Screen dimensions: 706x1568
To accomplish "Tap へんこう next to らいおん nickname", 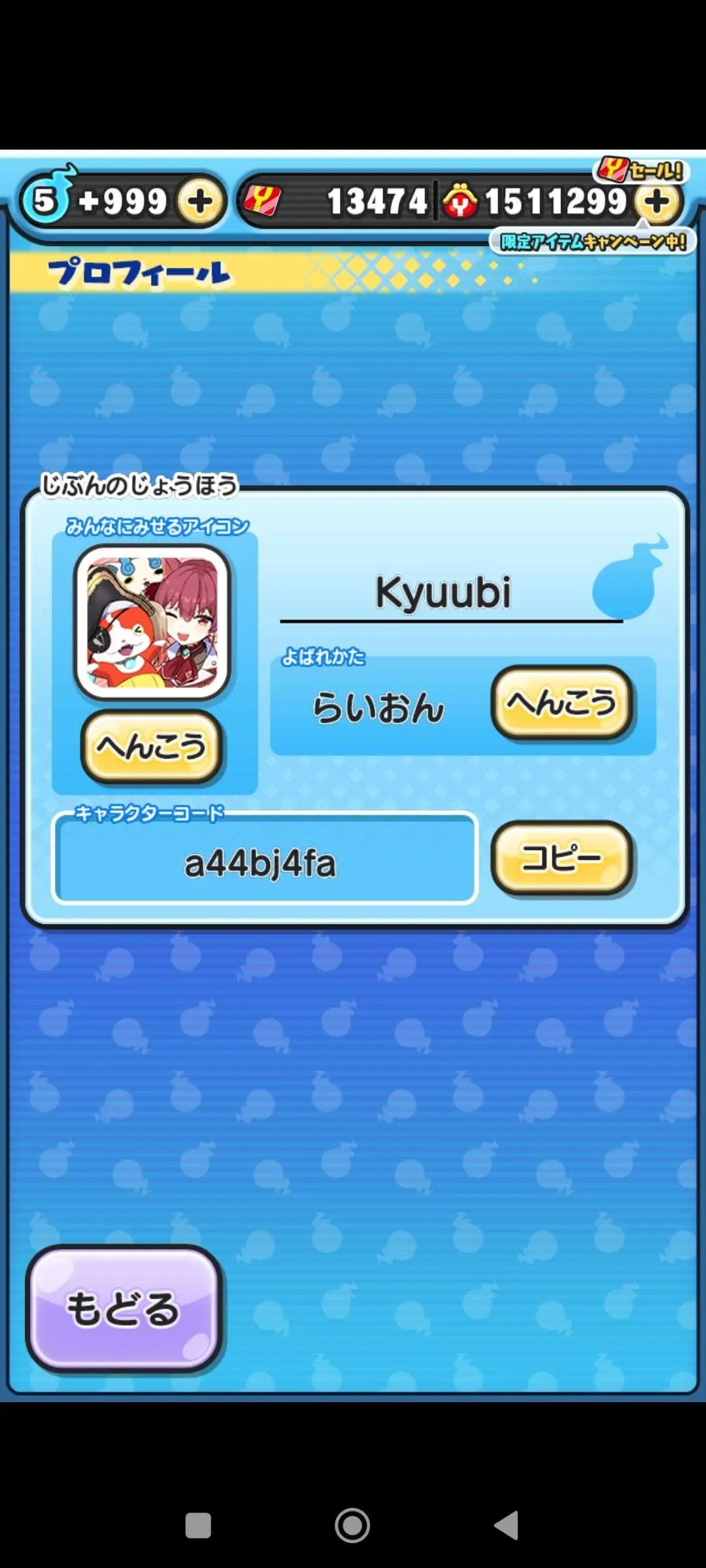I will [x=562, y=702].
